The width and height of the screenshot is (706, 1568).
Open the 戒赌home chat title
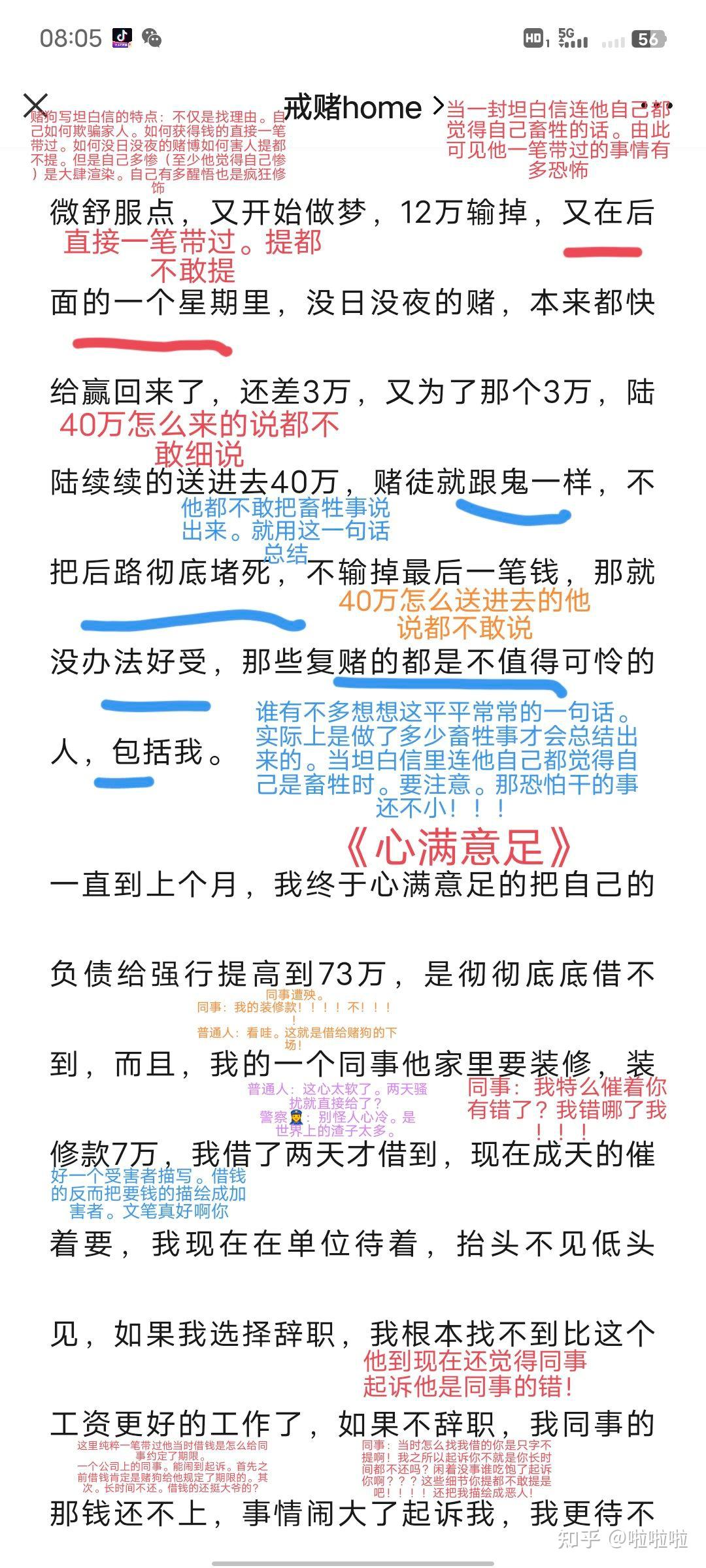353,108
